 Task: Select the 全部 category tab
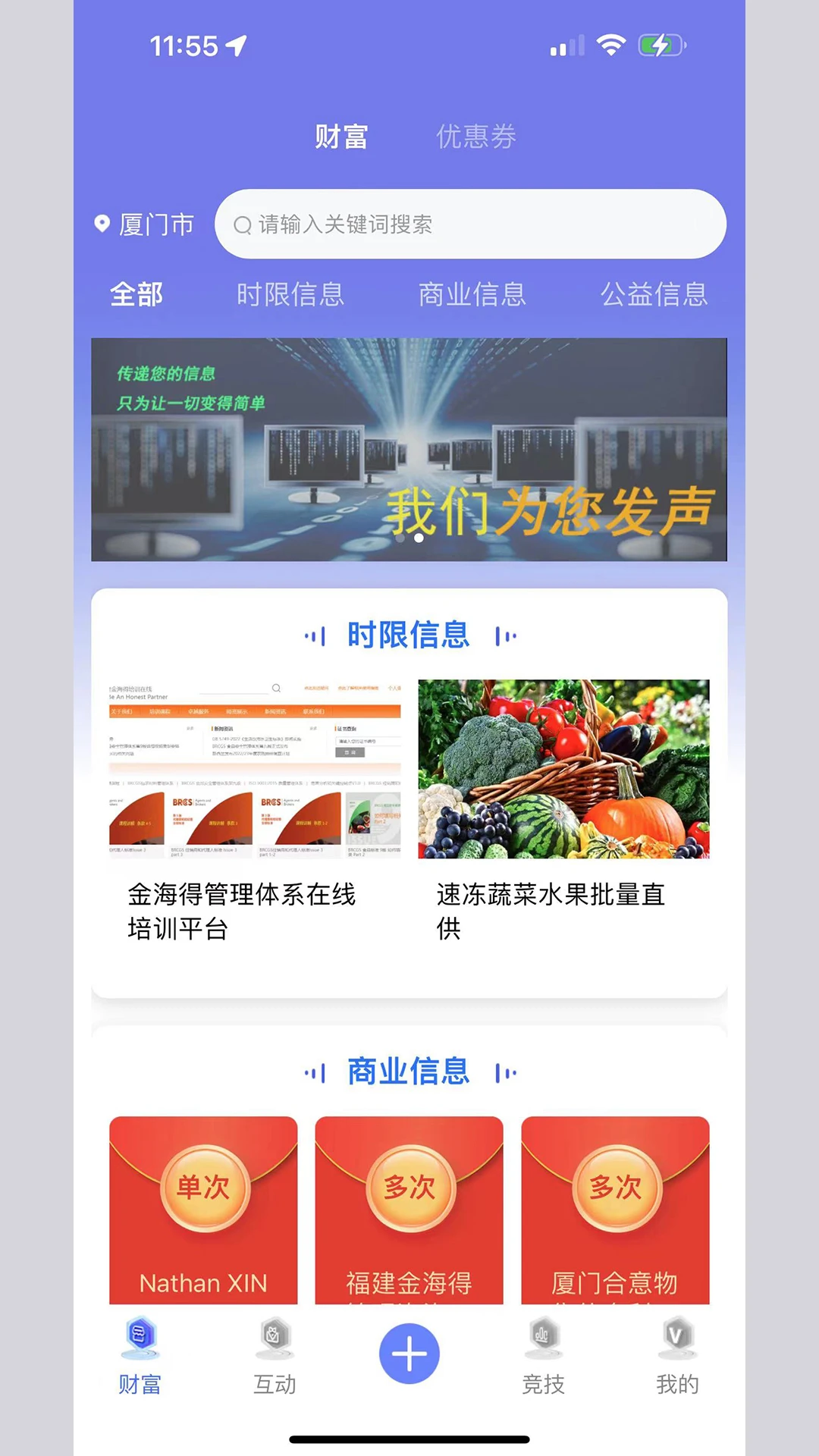(136, 294)
